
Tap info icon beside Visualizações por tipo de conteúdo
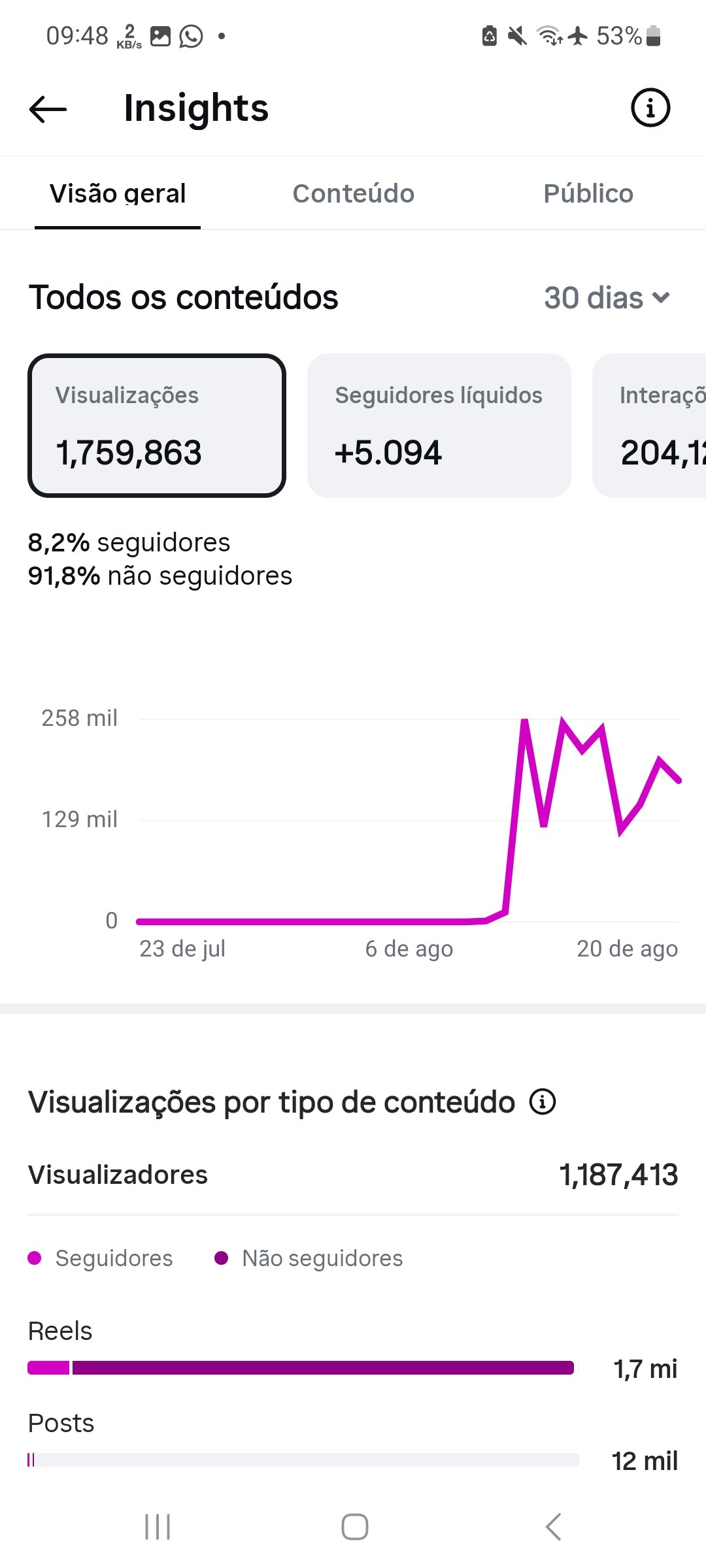(543, 1102)
